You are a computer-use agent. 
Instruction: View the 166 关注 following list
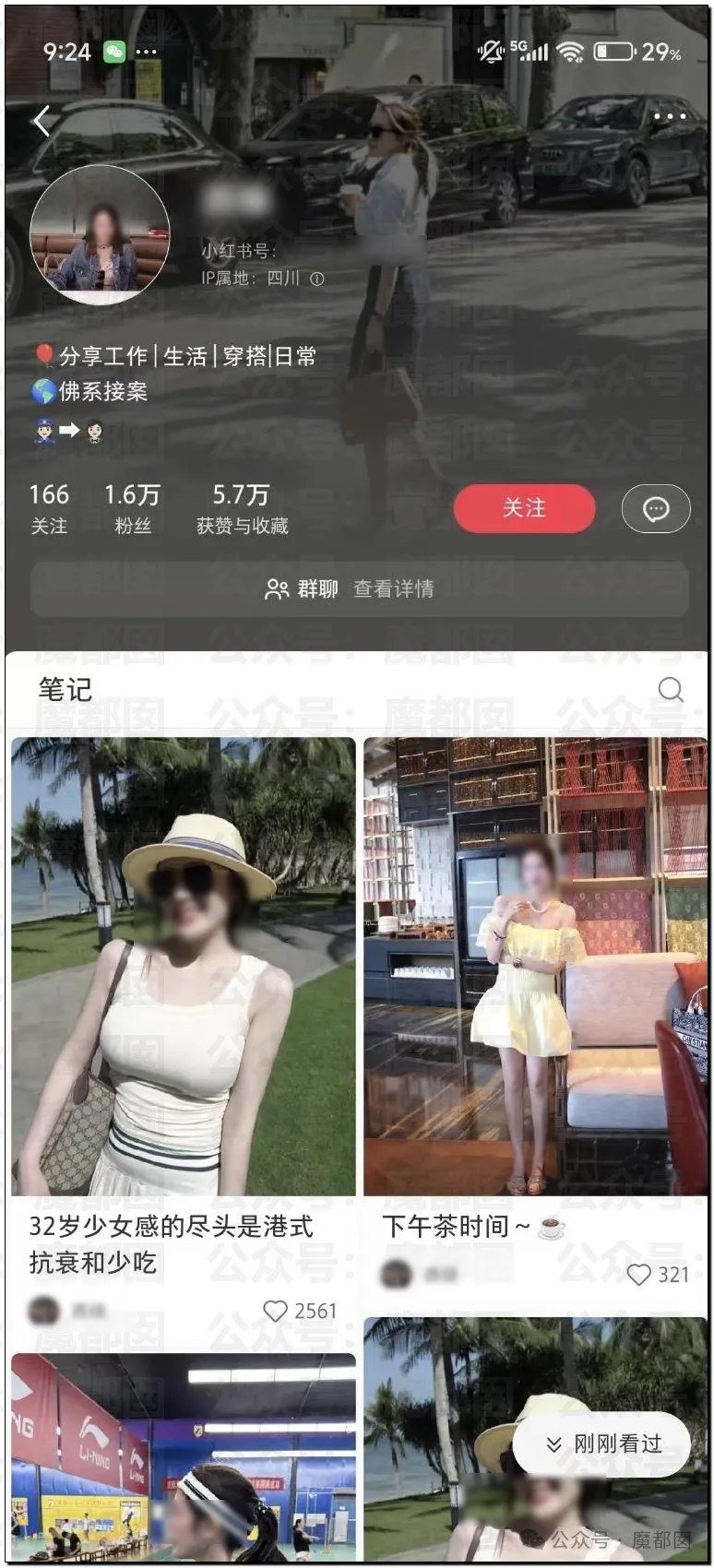(x=49, y=508)
